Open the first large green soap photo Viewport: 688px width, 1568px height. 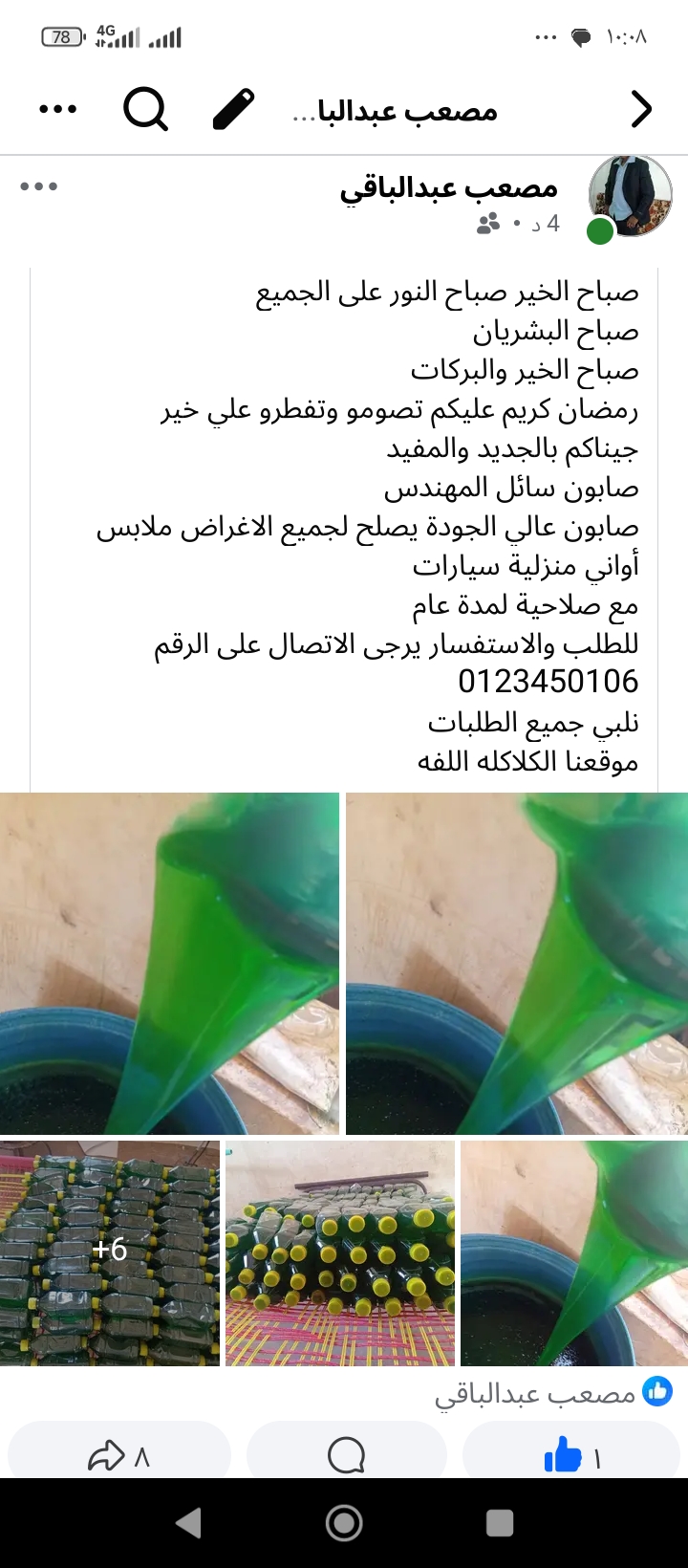click(x=516, y=964)
